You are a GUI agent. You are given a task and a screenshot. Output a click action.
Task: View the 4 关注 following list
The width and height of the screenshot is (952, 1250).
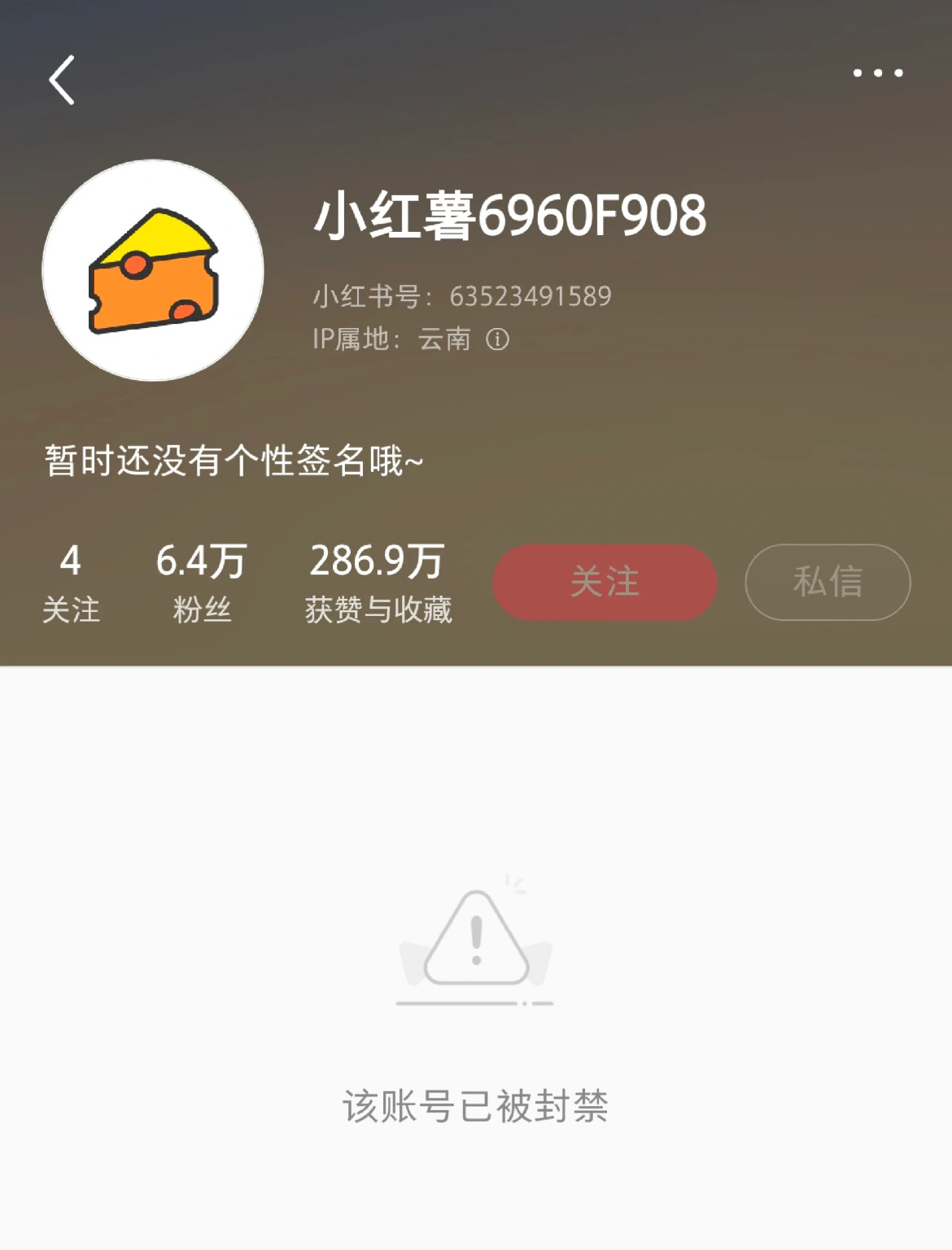(71, 583)
